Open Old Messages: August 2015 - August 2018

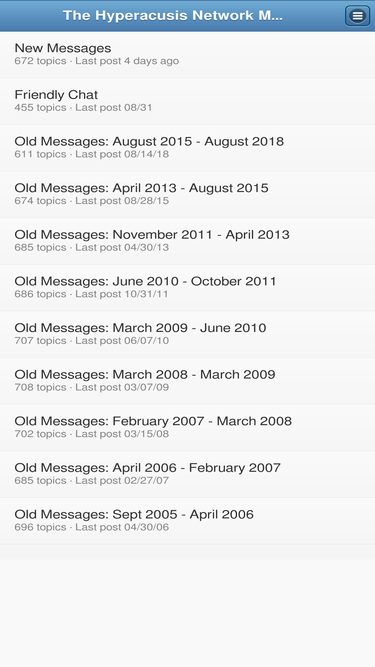pyautogui.click(x=188, y=148)
